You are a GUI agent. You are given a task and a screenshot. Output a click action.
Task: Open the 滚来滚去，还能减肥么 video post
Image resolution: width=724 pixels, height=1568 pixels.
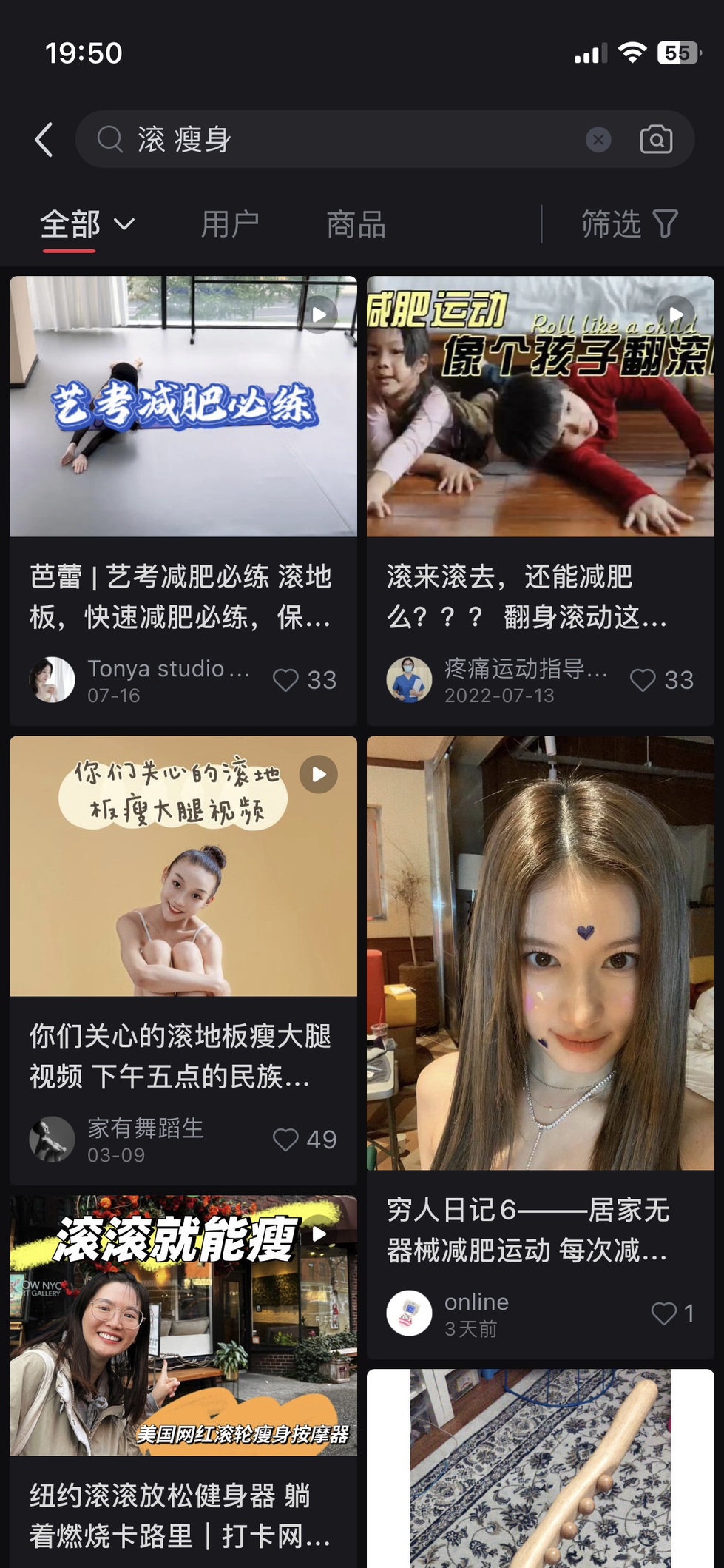tap(540, 407)
